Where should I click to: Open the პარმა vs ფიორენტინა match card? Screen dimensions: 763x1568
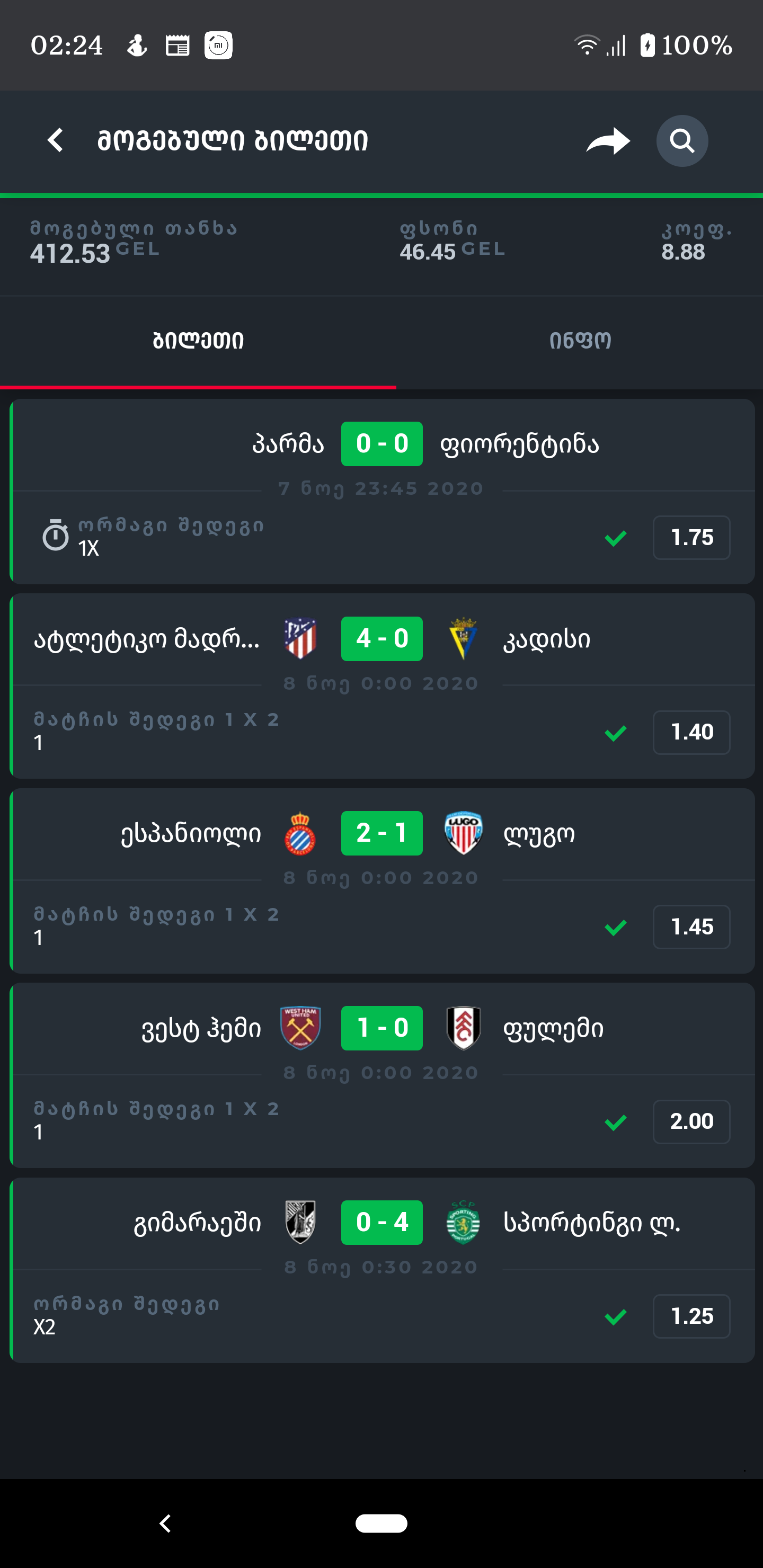pos(382,491)
